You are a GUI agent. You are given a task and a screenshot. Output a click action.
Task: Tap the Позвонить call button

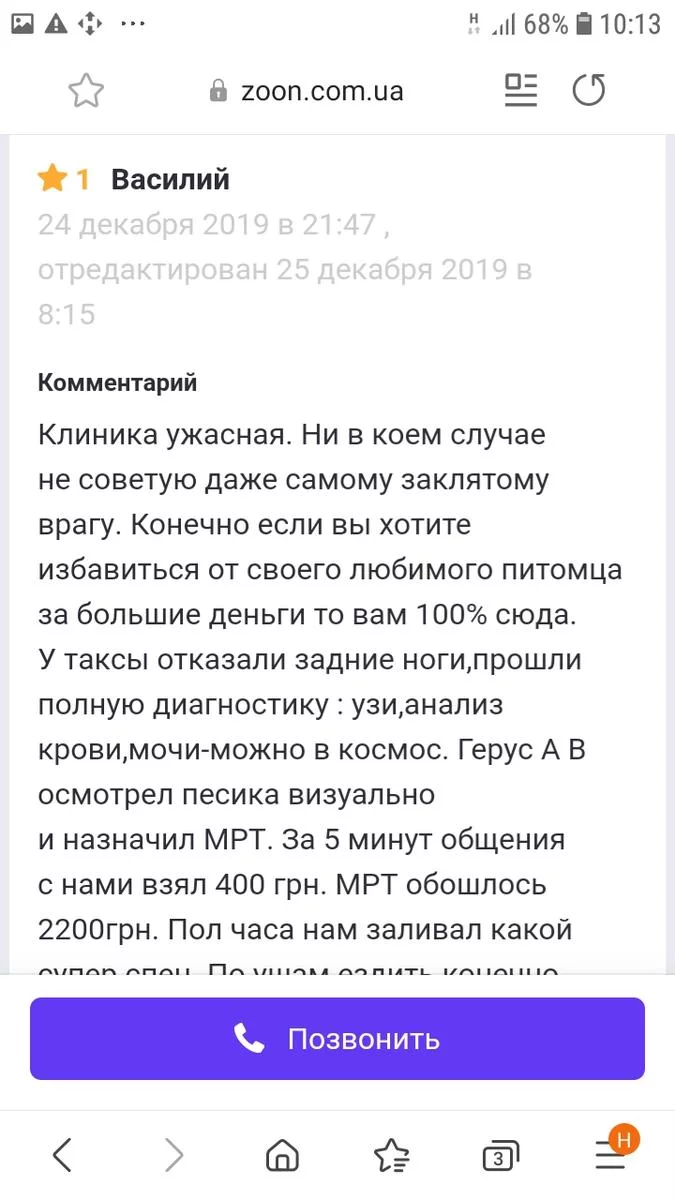point(337,1039)
